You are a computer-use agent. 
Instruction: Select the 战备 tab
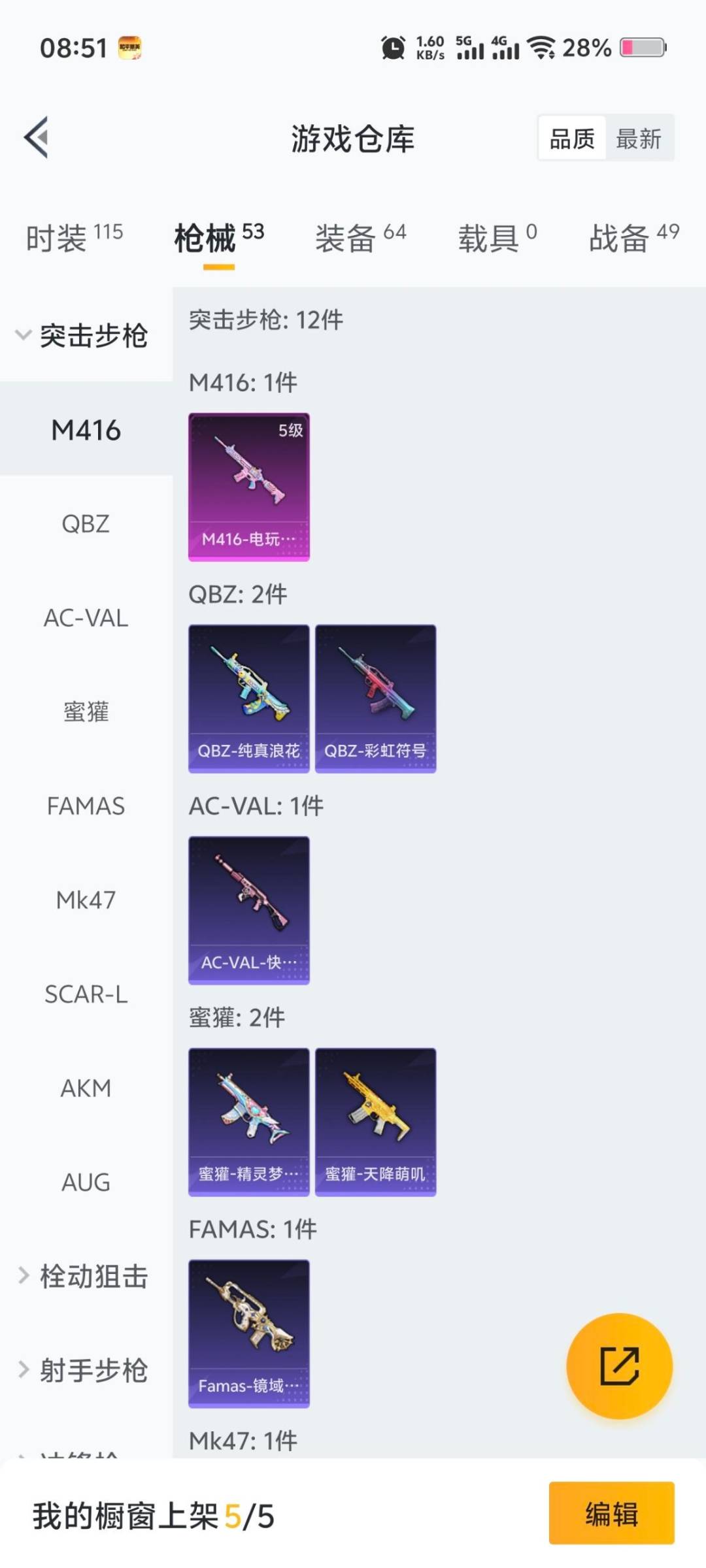tap(633, 238)
